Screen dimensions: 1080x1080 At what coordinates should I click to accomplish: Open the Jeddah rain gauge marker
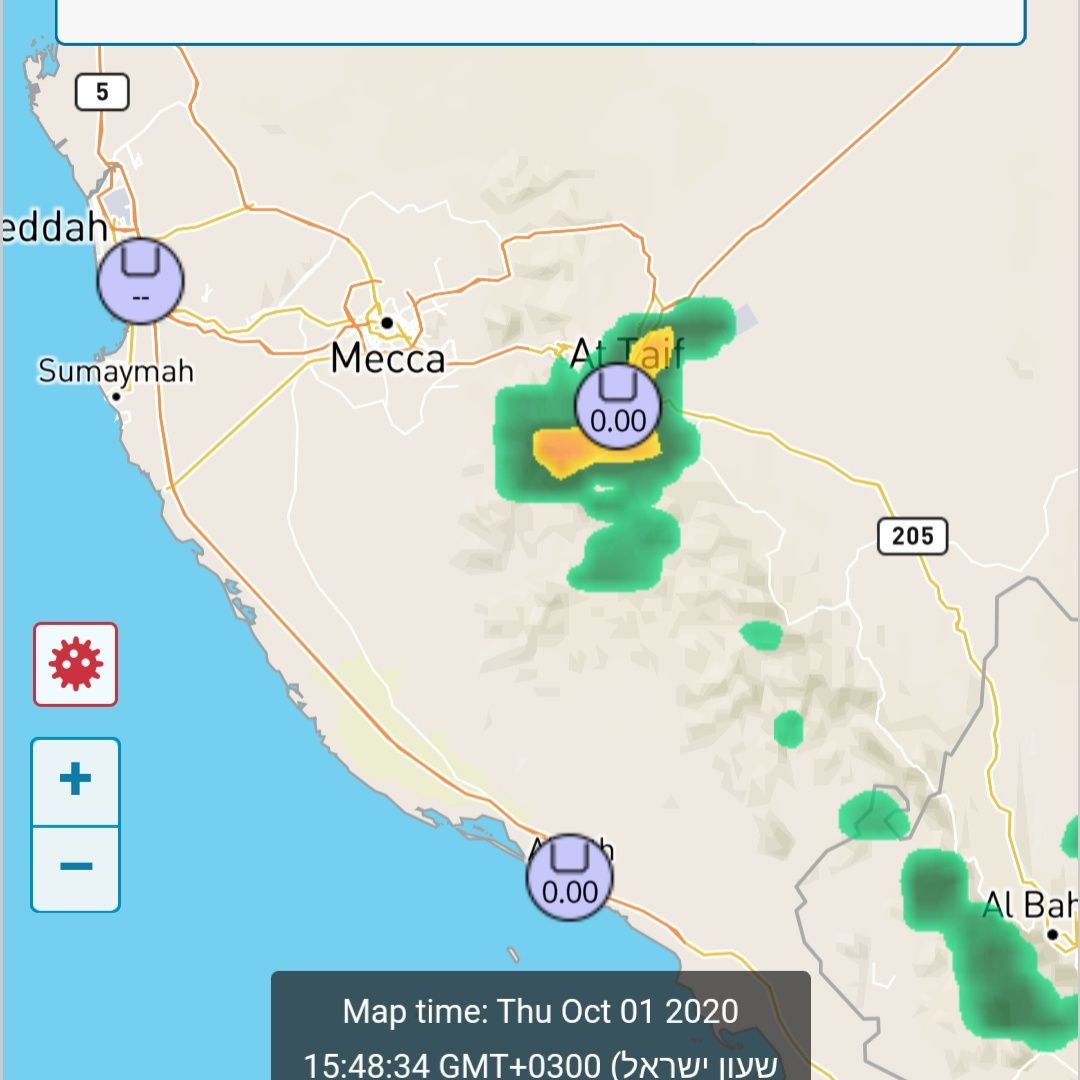141,281
